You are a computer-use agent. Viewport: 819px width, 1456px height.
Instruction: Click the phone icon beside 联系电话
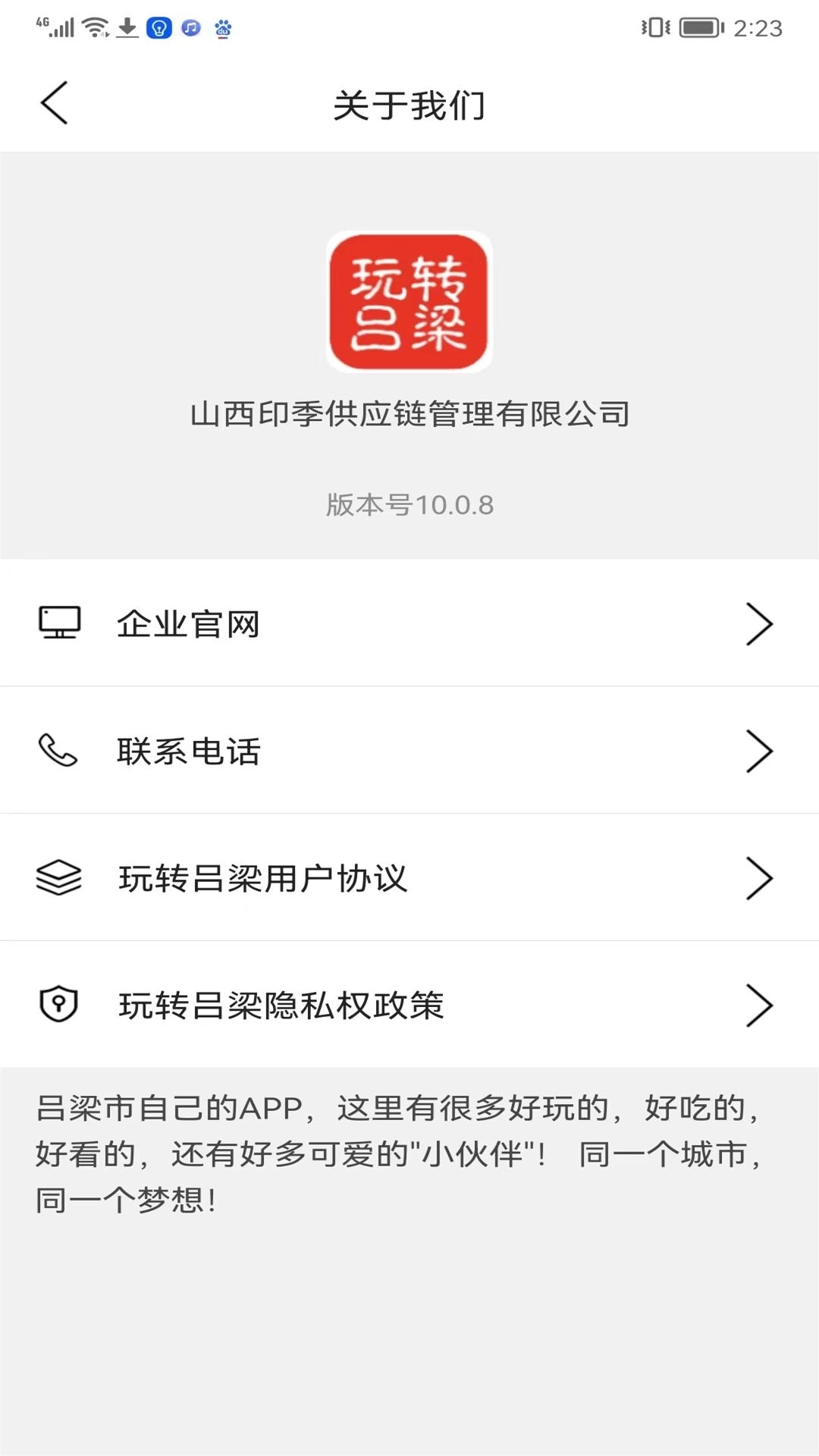tap(58, 751)
